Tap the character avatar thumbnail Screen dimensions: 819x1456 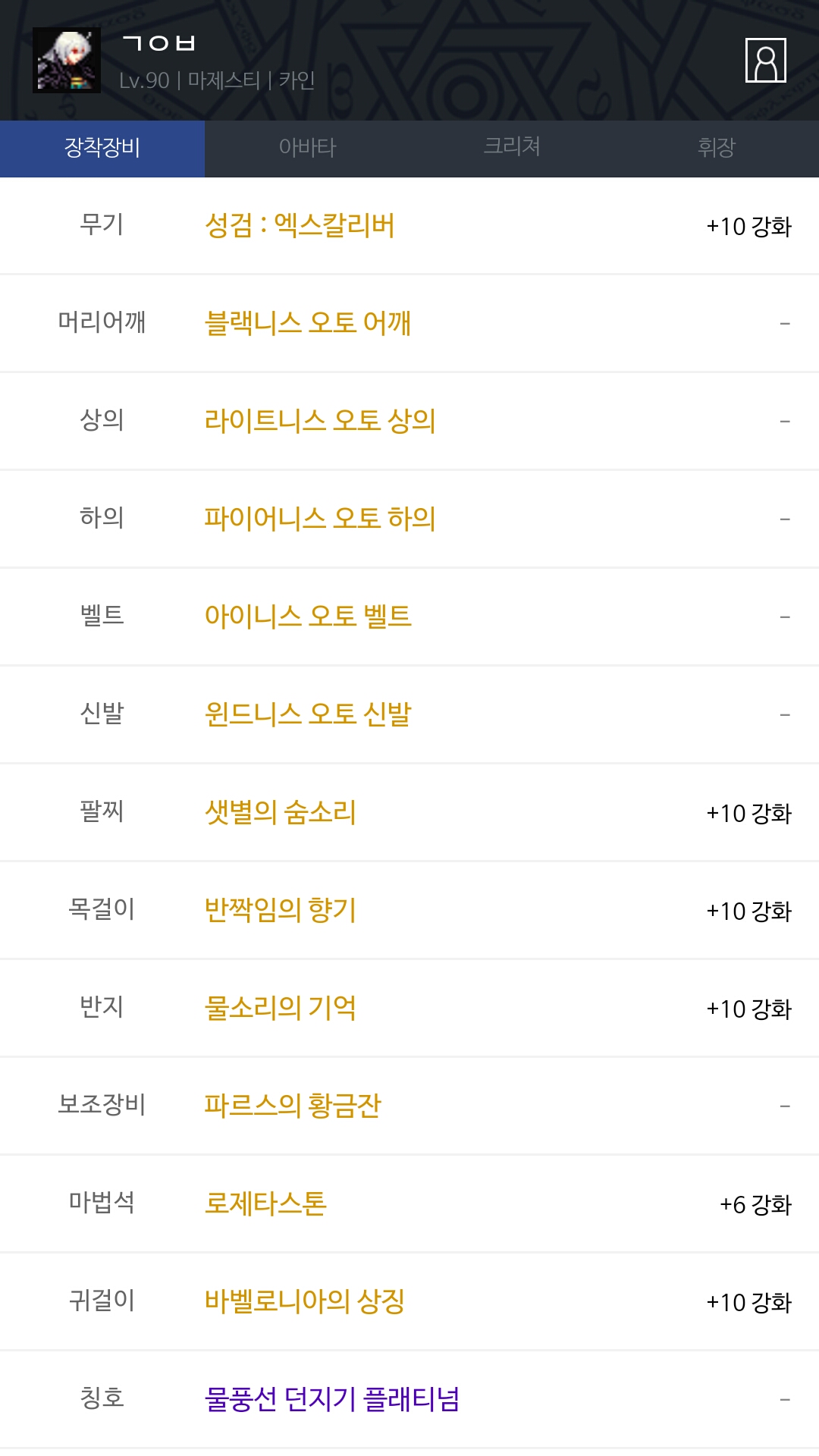coord(67,60)
